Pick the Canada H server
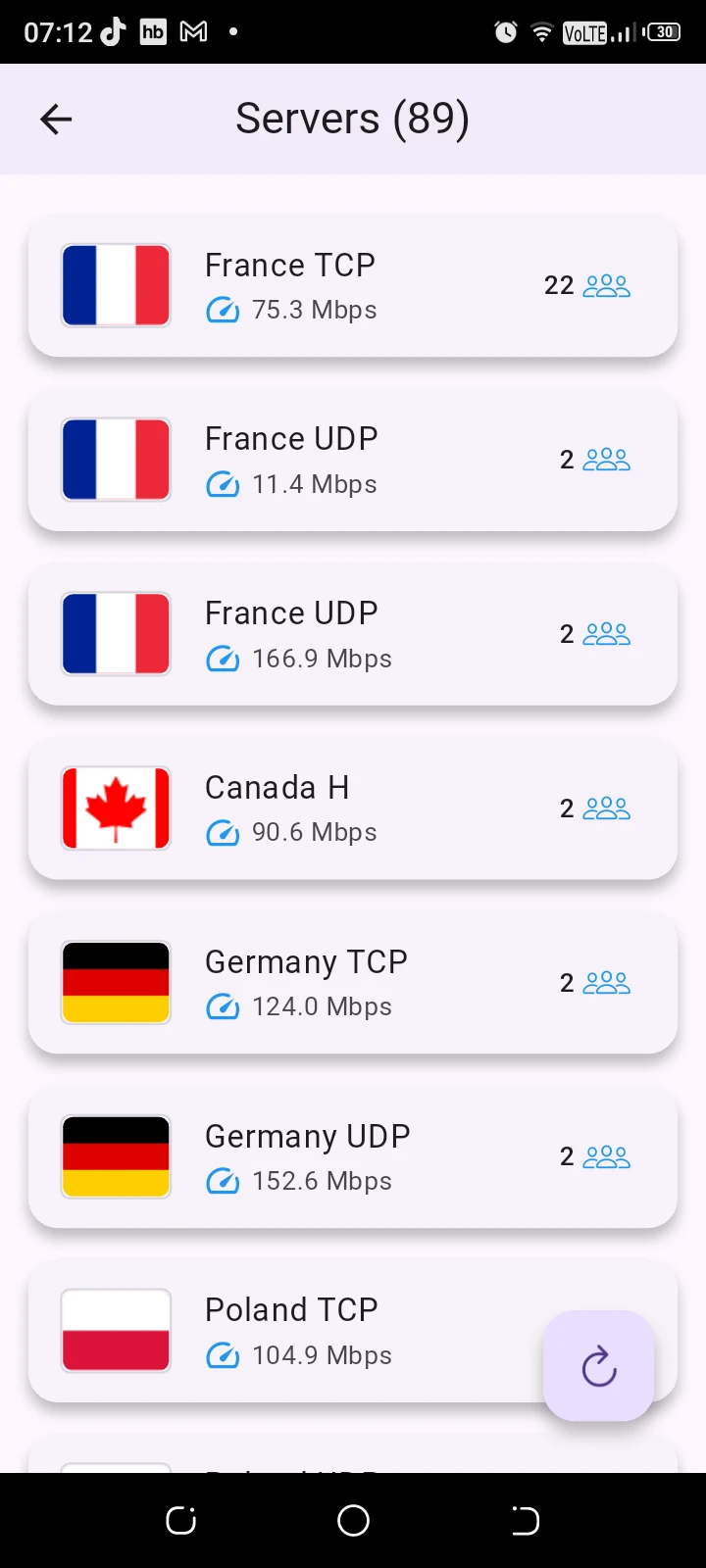 click(353, 808)
